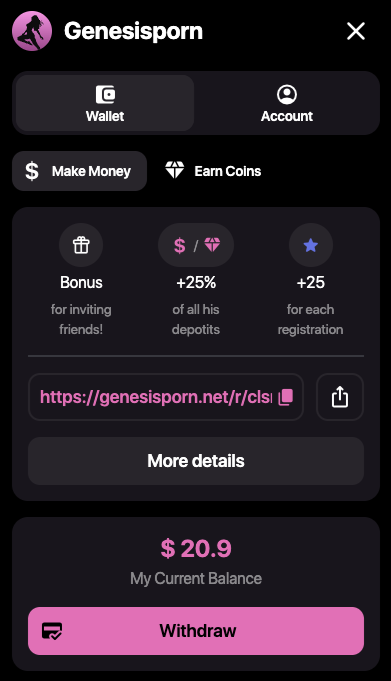Viewport: 391px width, 681px height.
Task: Select the Earn Coins section
Action: coord(213,171)
